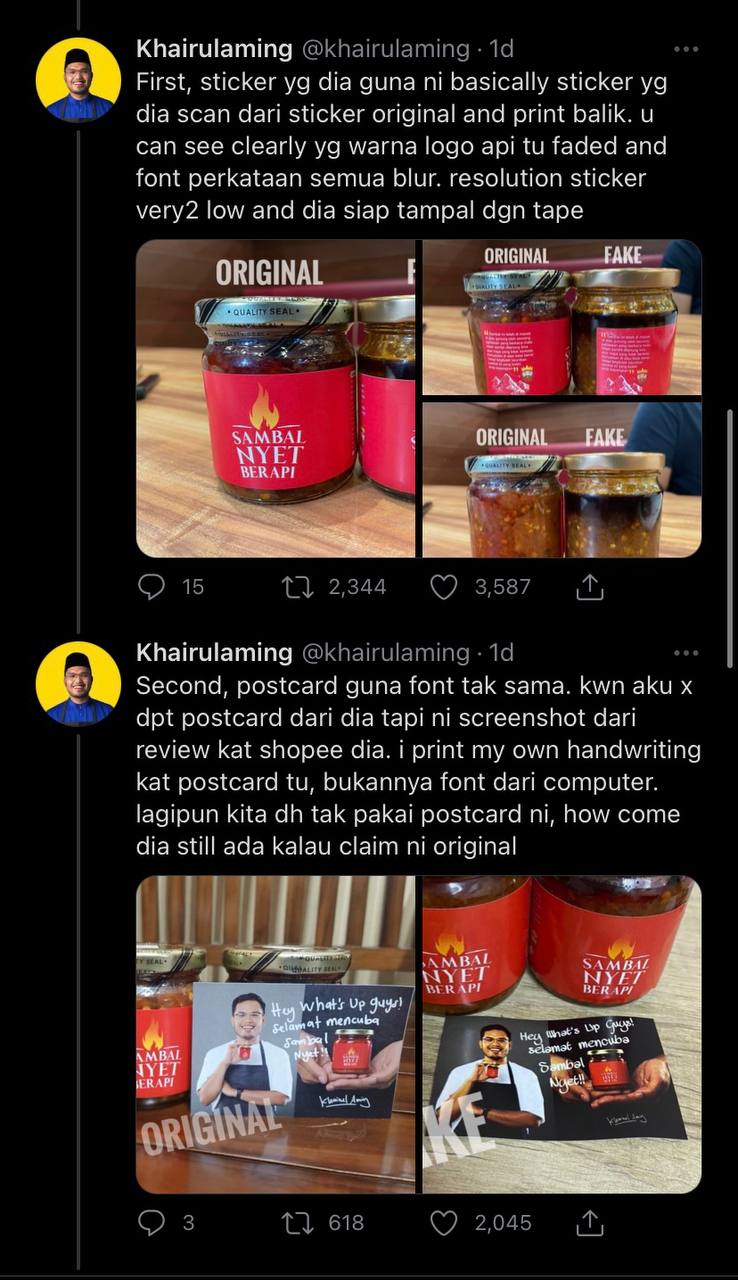Reply to the tweet with 3 comments
The width and height of the screenshot is (738, 1280).
click(x=151, y=1222)
